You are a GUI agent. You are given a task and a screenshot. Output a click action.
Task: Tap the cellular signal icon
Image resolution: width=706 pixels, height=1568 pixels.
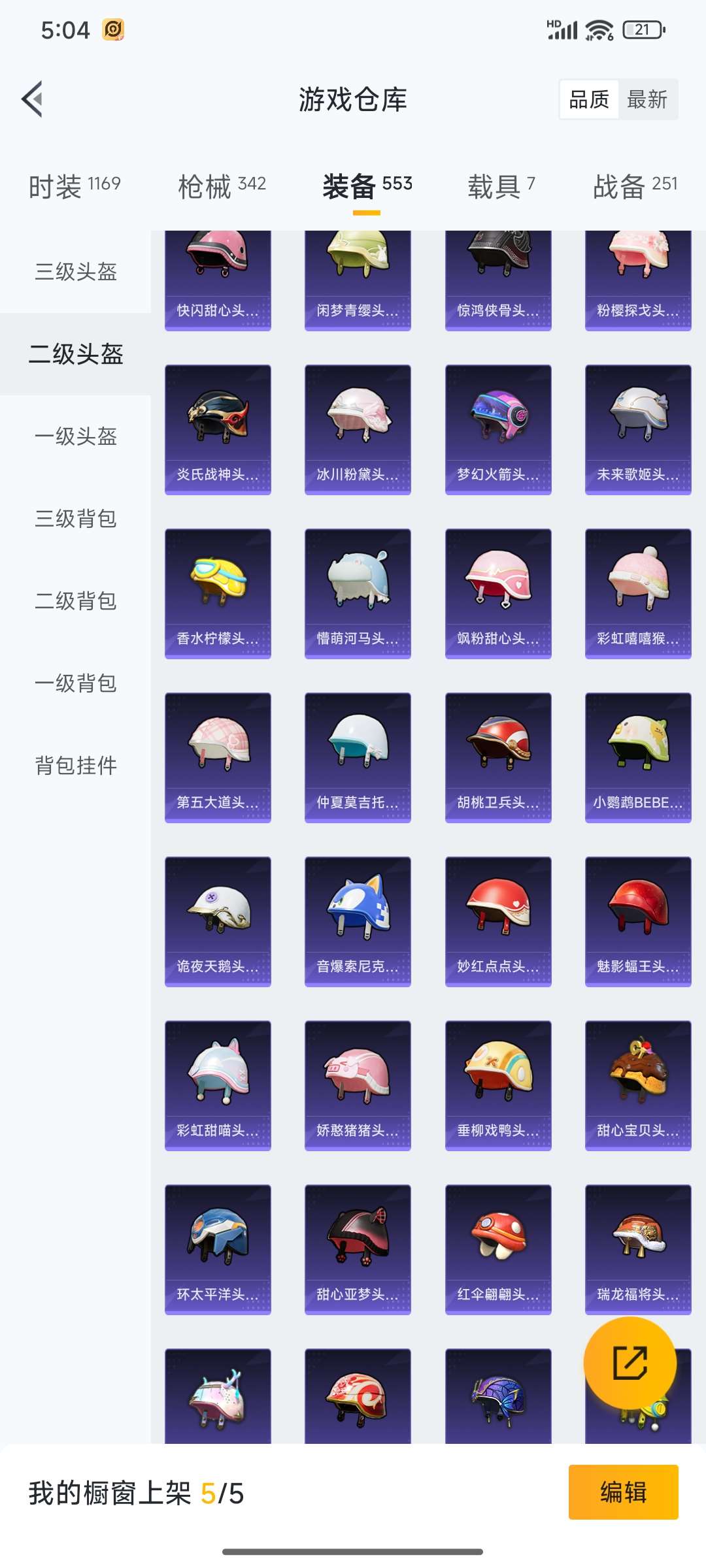(562, 29)
